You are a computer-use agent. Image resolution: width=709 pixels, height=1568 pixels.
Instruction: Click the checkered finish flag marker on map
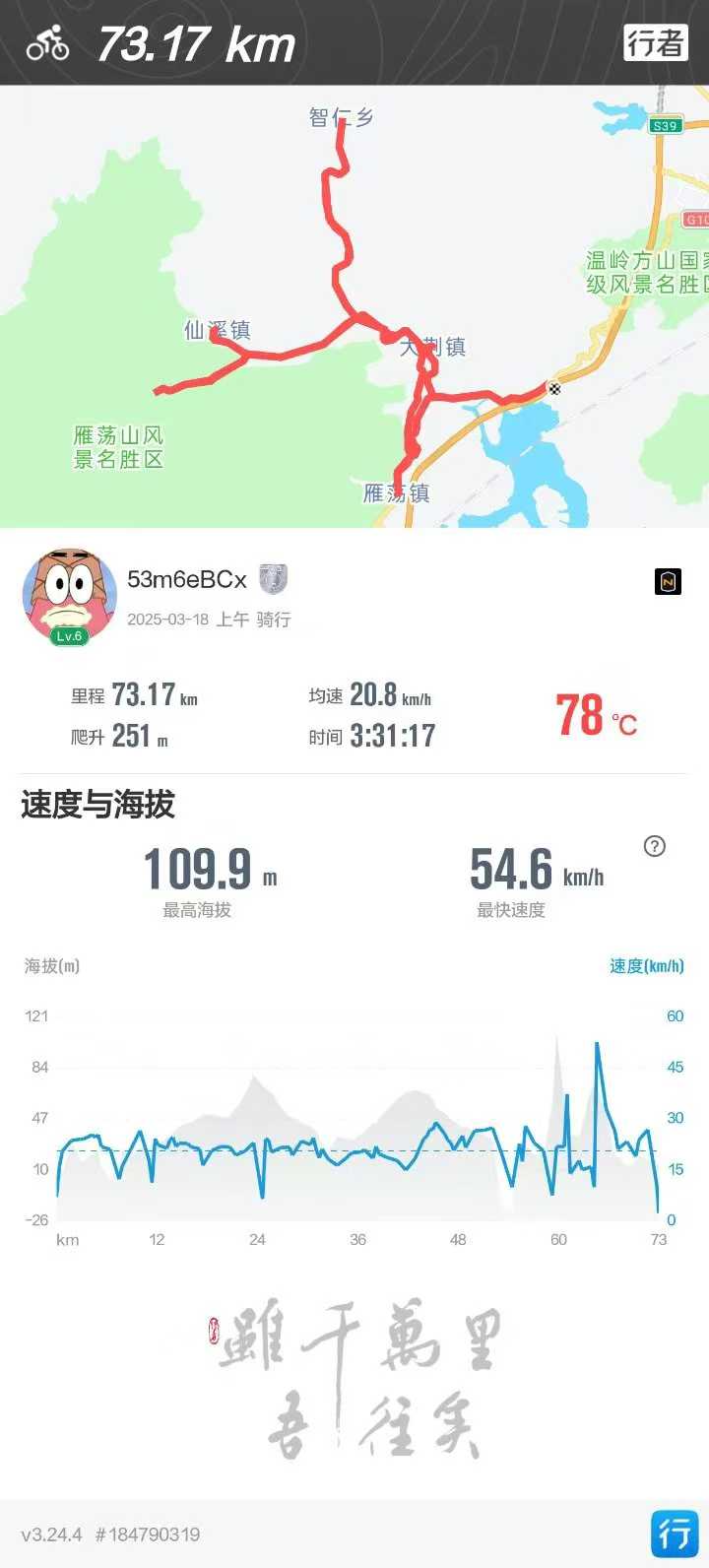[554, 389]
